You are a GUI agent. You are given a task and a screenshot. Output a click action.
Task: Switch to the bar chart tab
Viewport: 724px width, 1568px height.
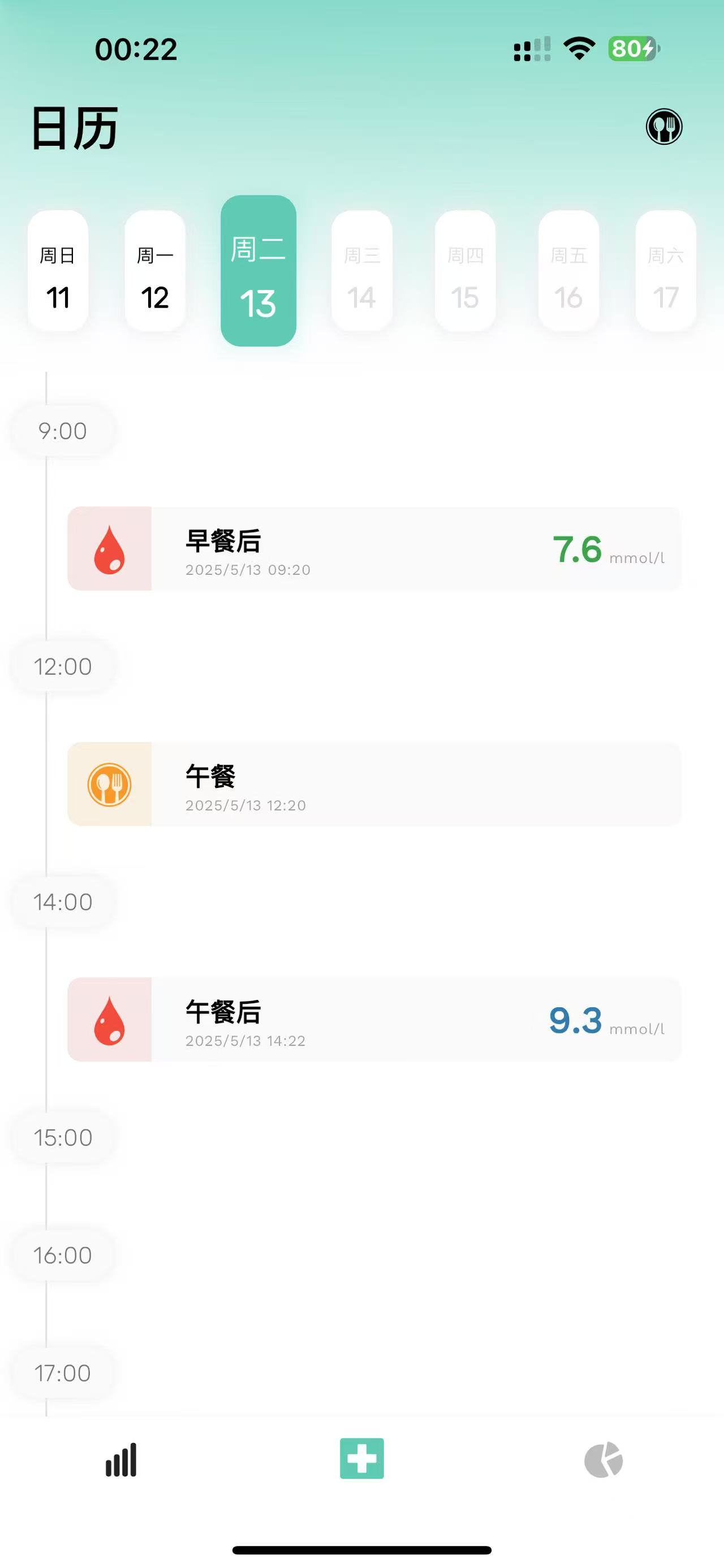tap(120, 1459)
